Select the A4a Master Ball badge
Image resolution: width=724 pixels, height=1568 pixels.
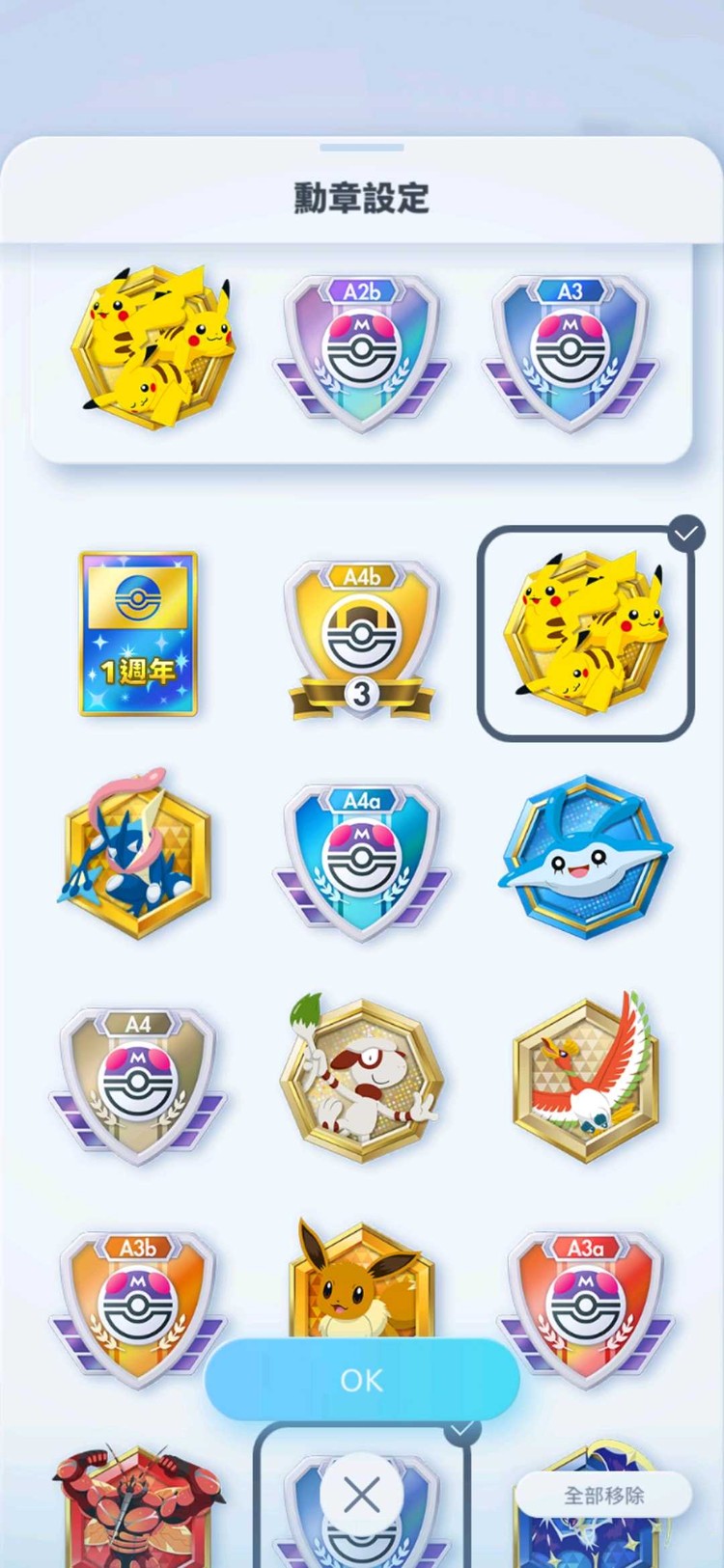(x=362, y=859)
